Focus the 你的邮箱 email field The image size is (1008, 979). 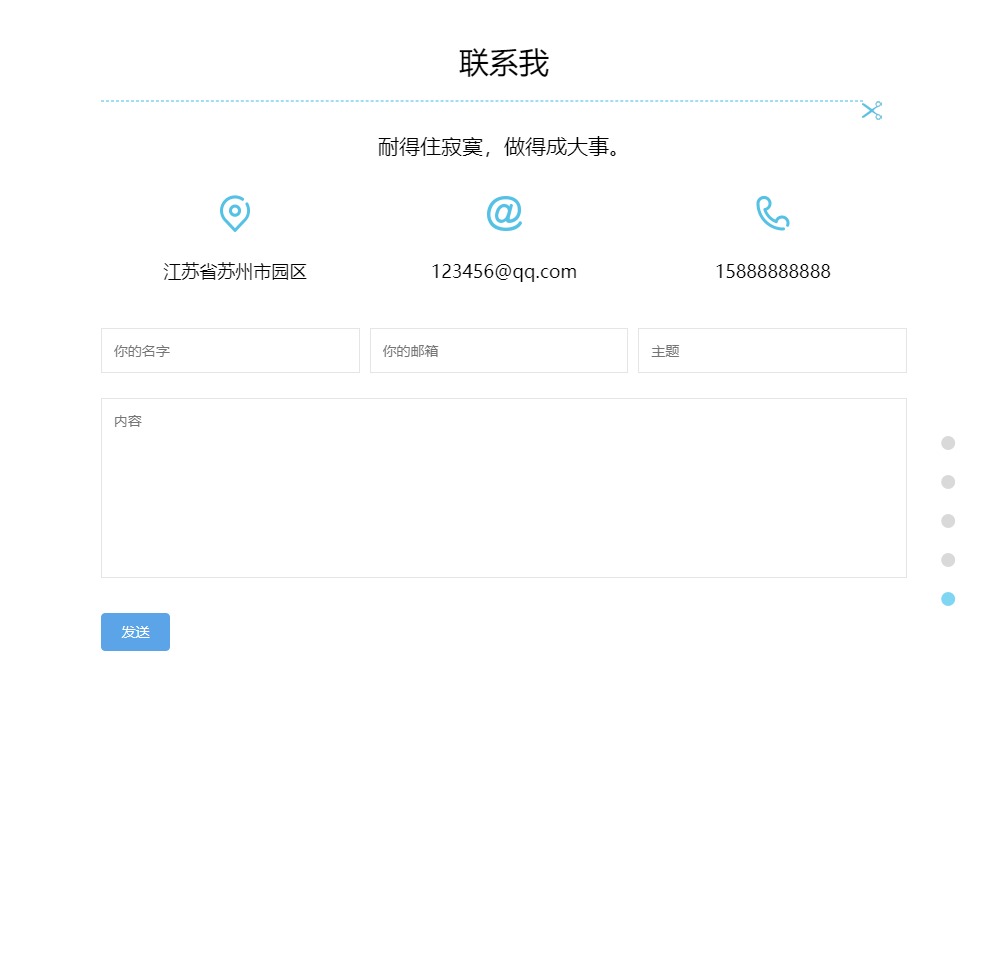(498, 351)
